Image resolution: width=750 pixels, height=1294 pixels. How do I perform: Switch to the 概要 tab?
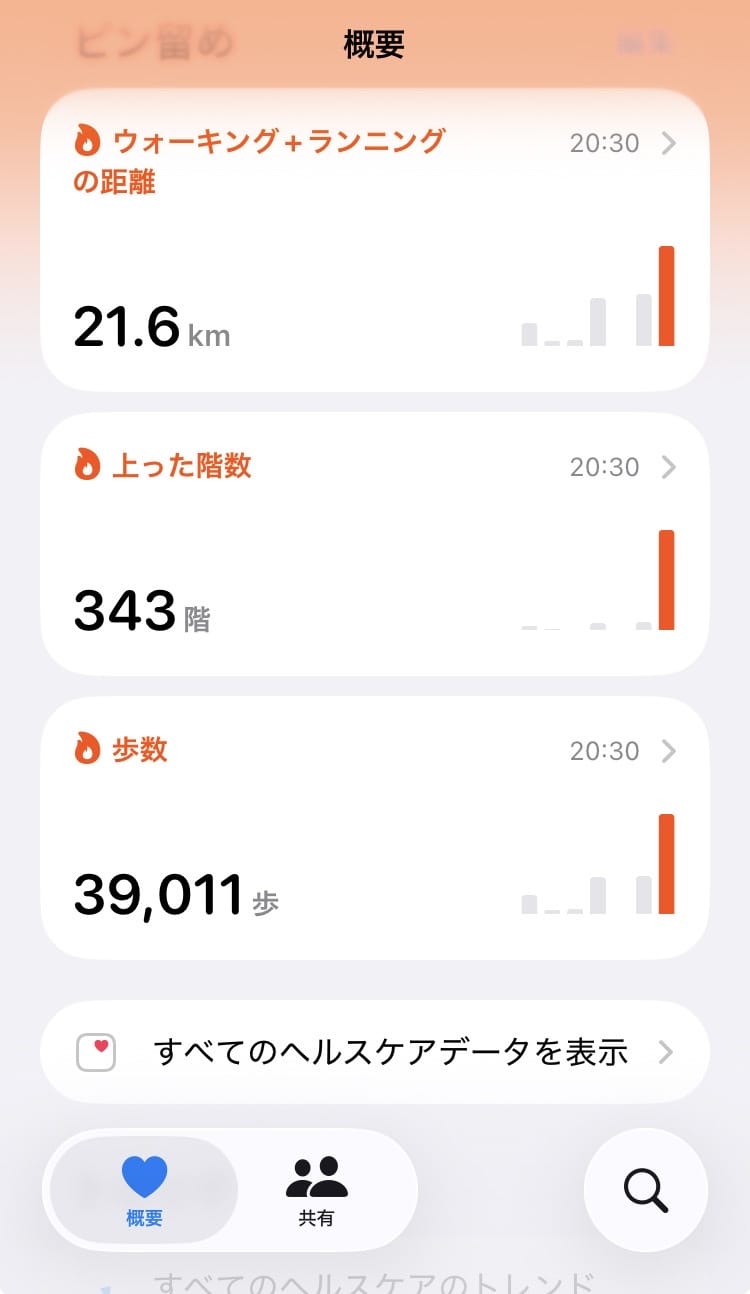click(x=145, y=1190)
